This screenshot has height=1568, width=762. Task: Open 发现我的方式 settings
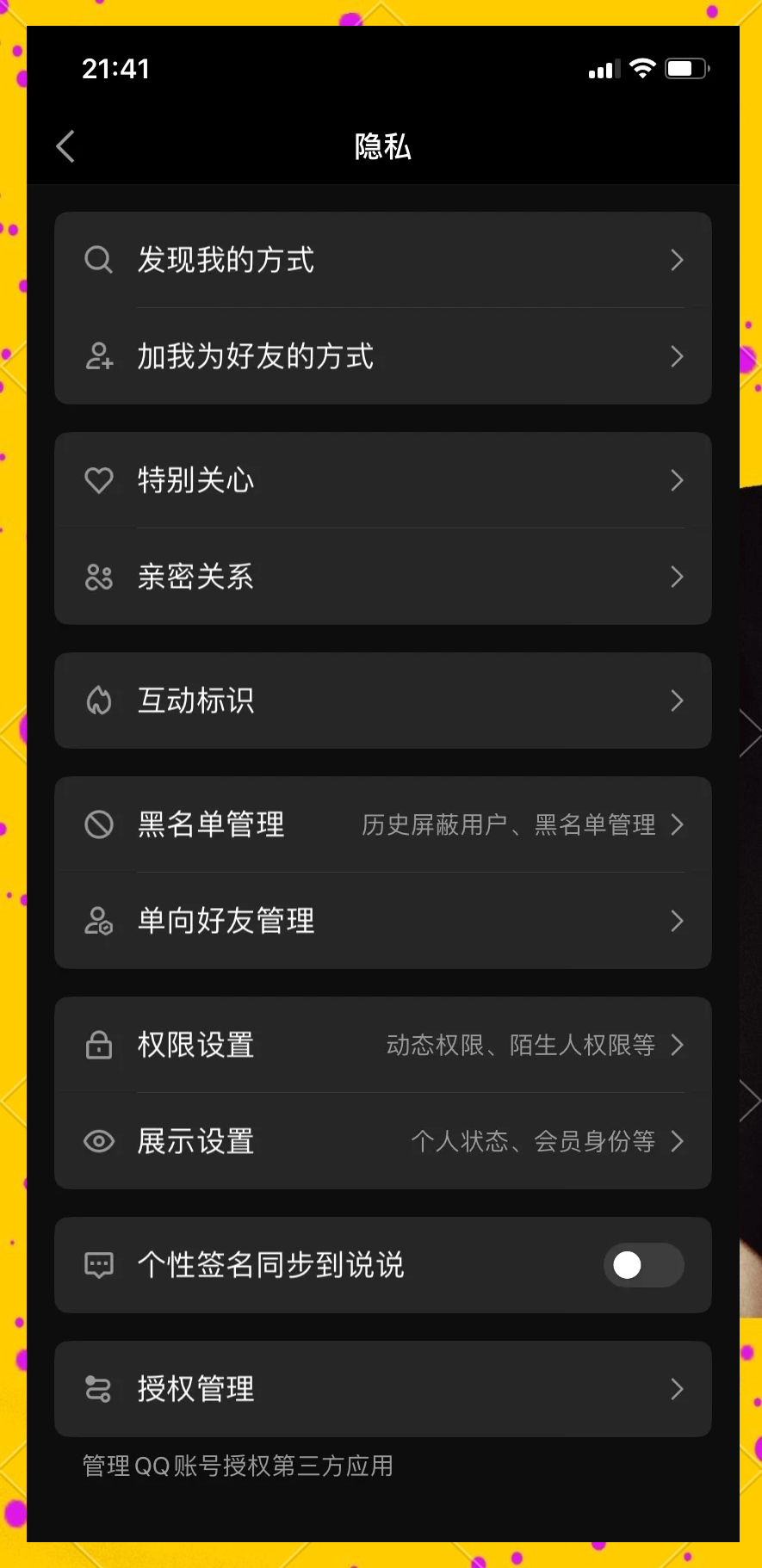(x=382, y=260)
